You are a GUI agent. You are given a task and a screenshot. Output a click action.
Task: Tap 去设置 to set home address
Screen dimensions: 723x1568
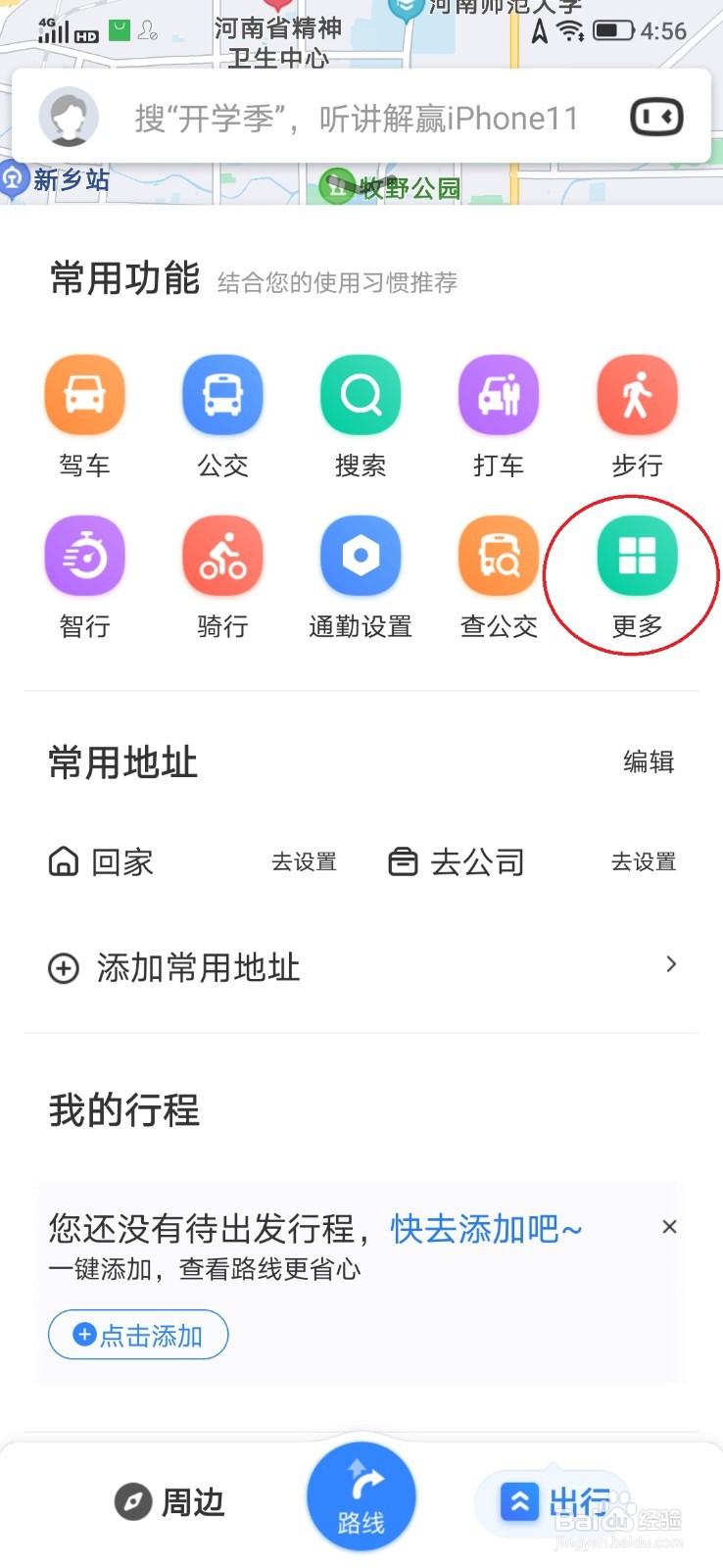point(305,862)
